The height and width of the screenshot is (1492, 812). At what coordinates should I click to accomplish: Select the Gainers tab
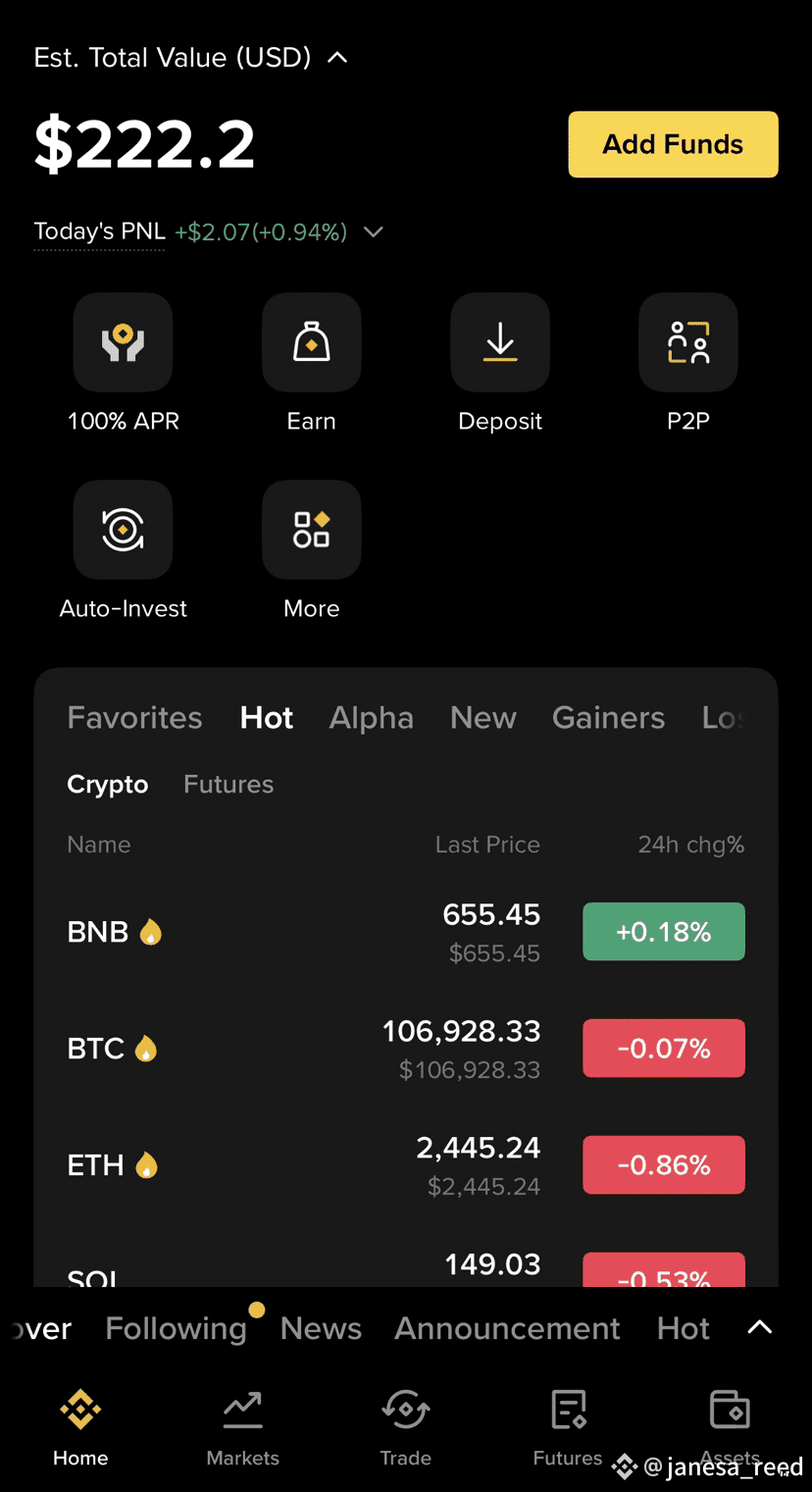608,718
